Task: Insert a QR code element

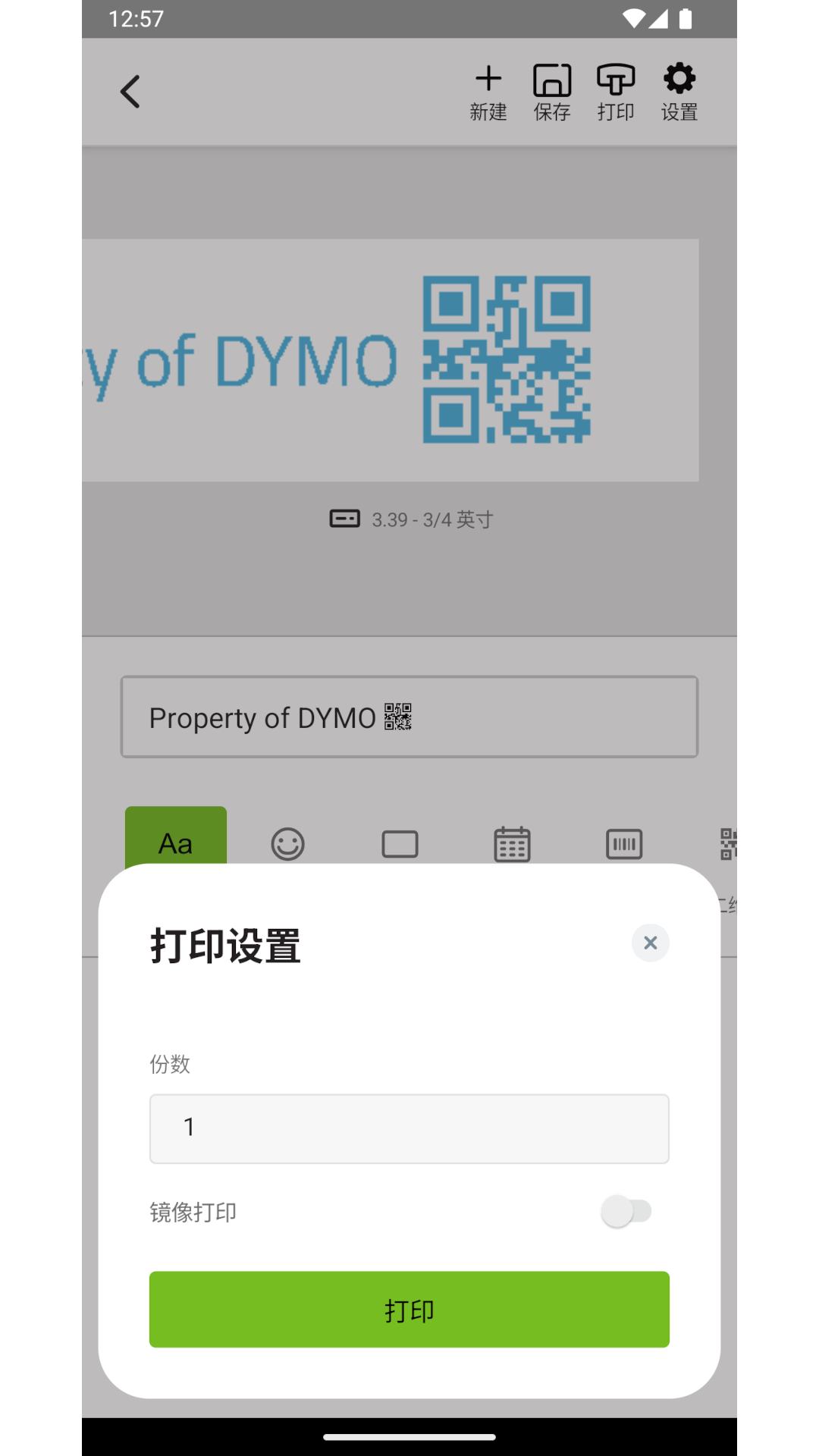Action: pos(730,843)
